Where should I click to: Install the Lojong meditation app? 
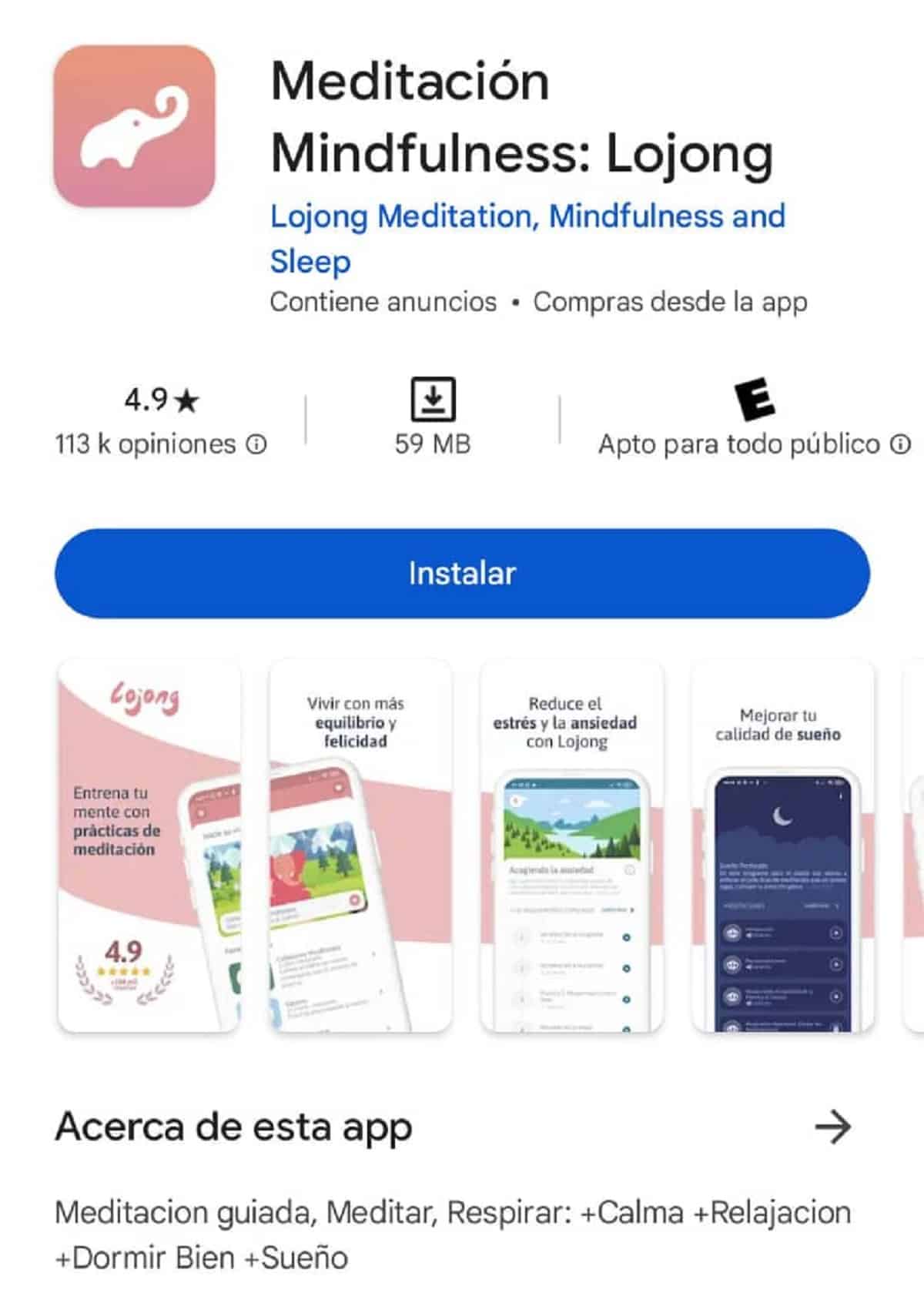[x=462, y=573]
